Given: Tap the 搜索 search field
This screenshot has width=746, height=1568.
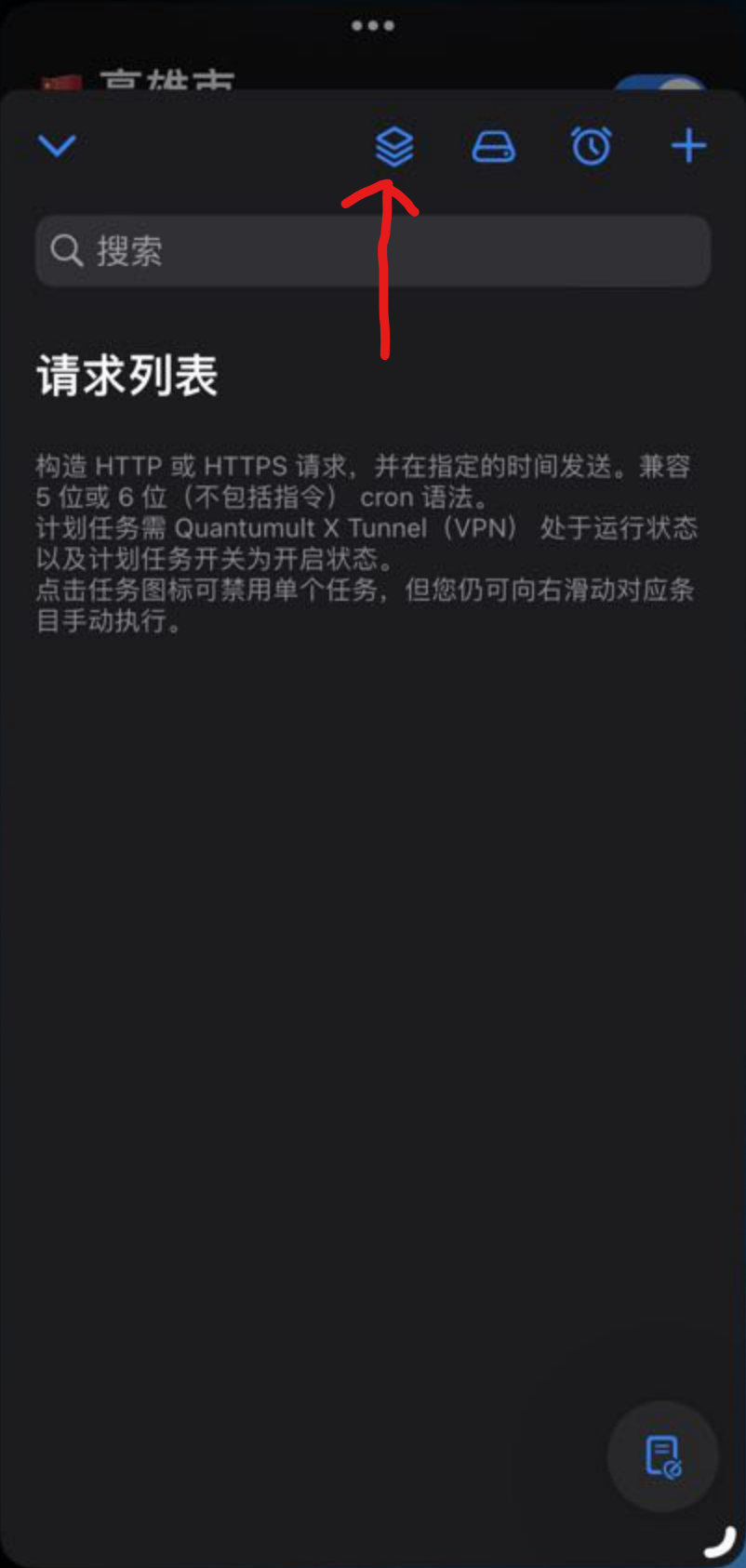Looking at the screenshot, I should [372, 250].
